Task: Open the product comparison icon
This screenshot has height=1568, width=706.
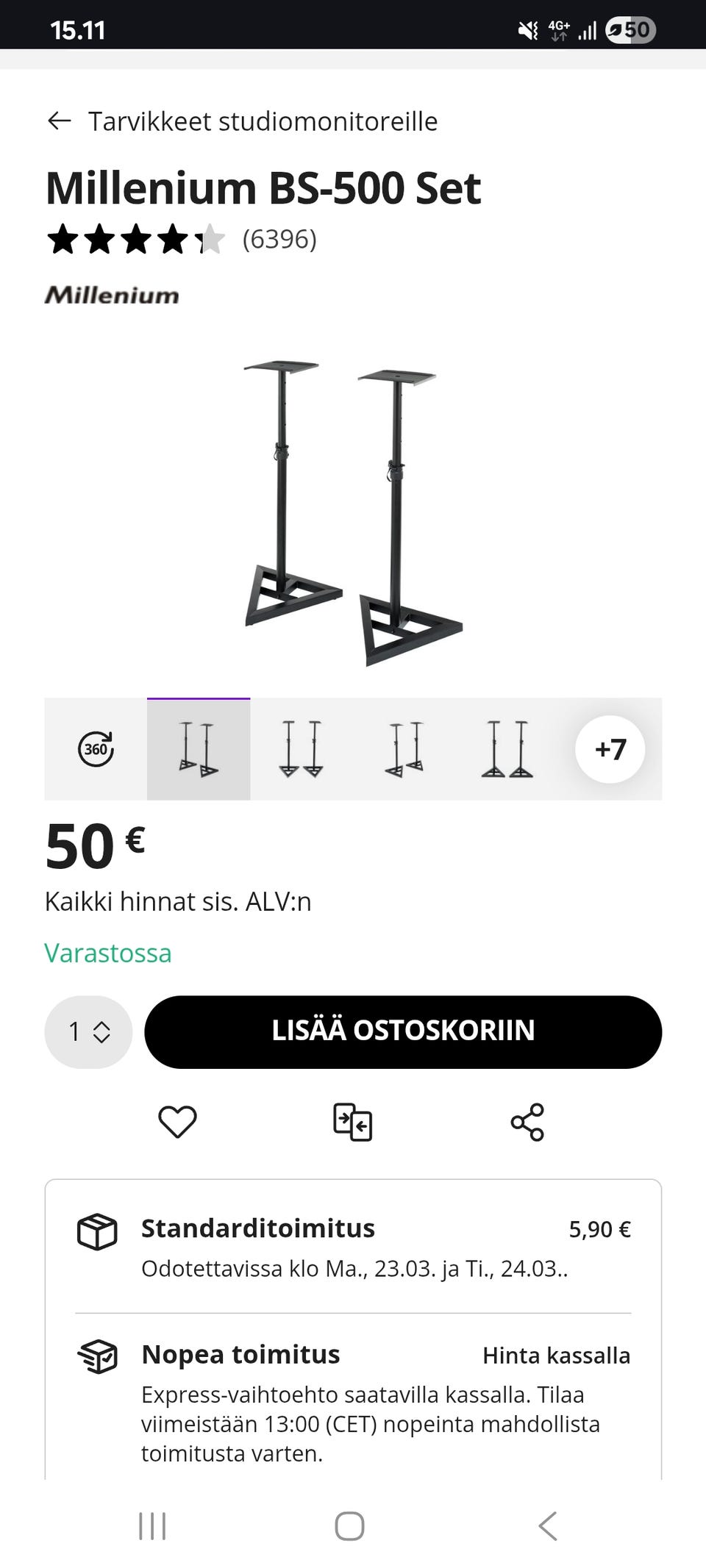Action: (x=352, y=1121)
